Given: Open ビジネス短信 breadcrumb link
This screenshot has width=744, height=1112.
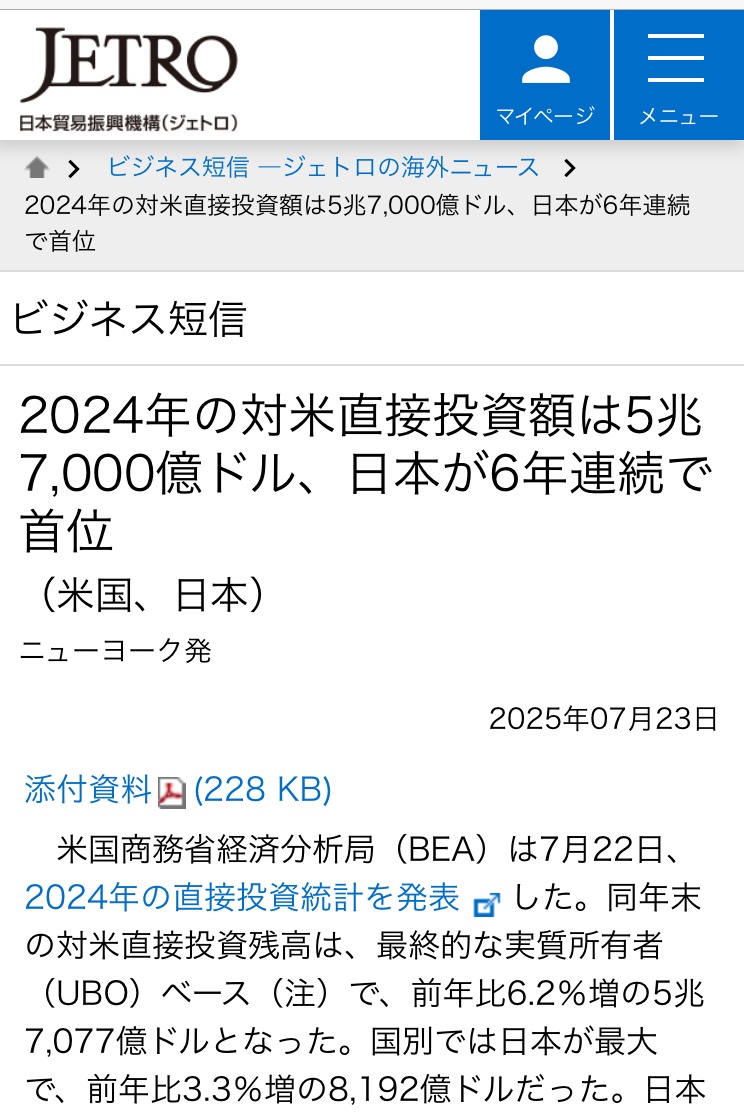Looking at the screenshot, I should click(323, 167).
